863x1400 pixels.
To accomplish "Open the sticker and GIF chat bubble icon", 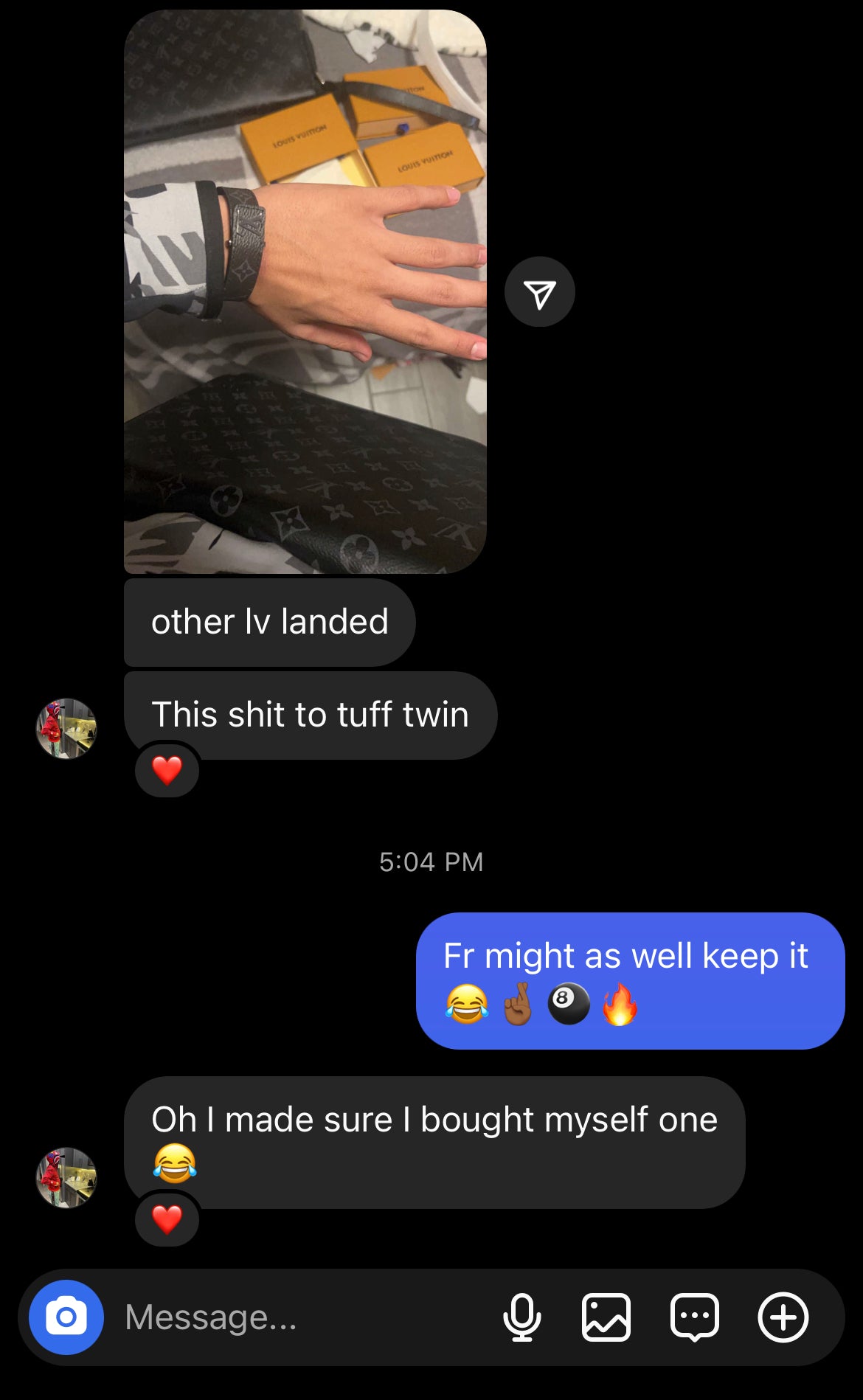I will (694, 1317).
